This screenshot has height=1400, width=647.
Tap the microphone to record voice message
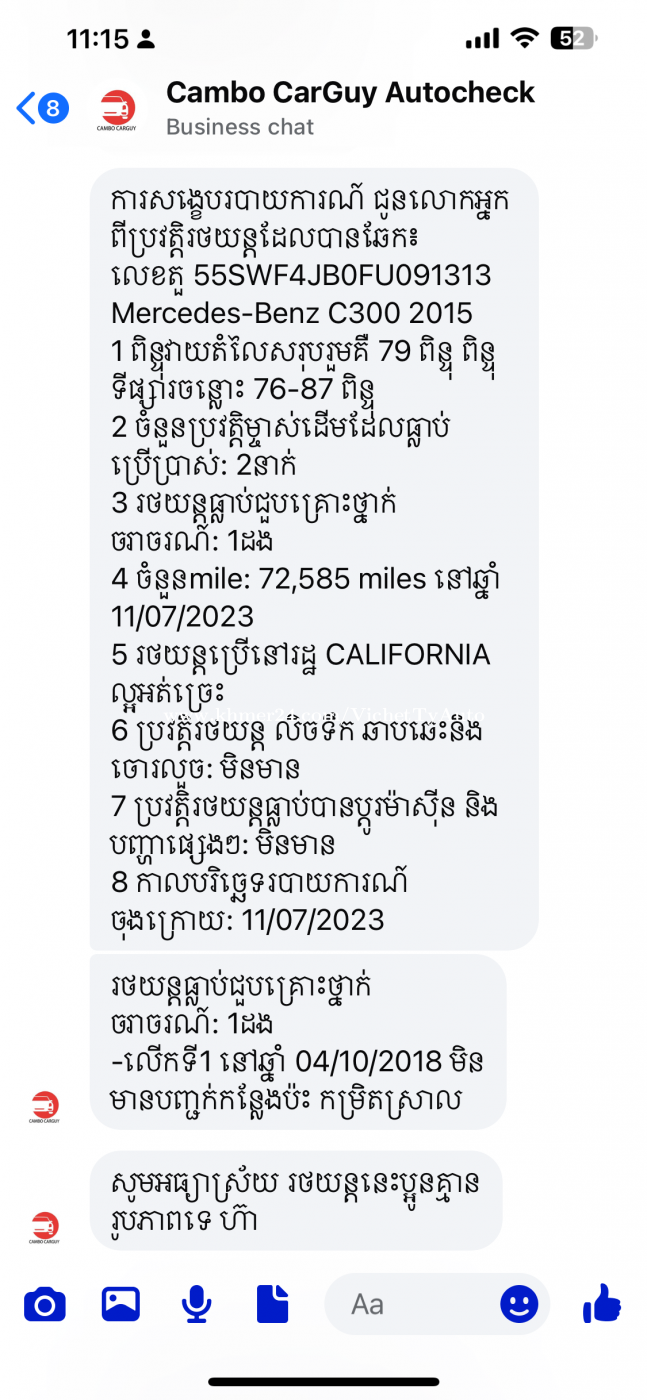[x=196, y=1304]
